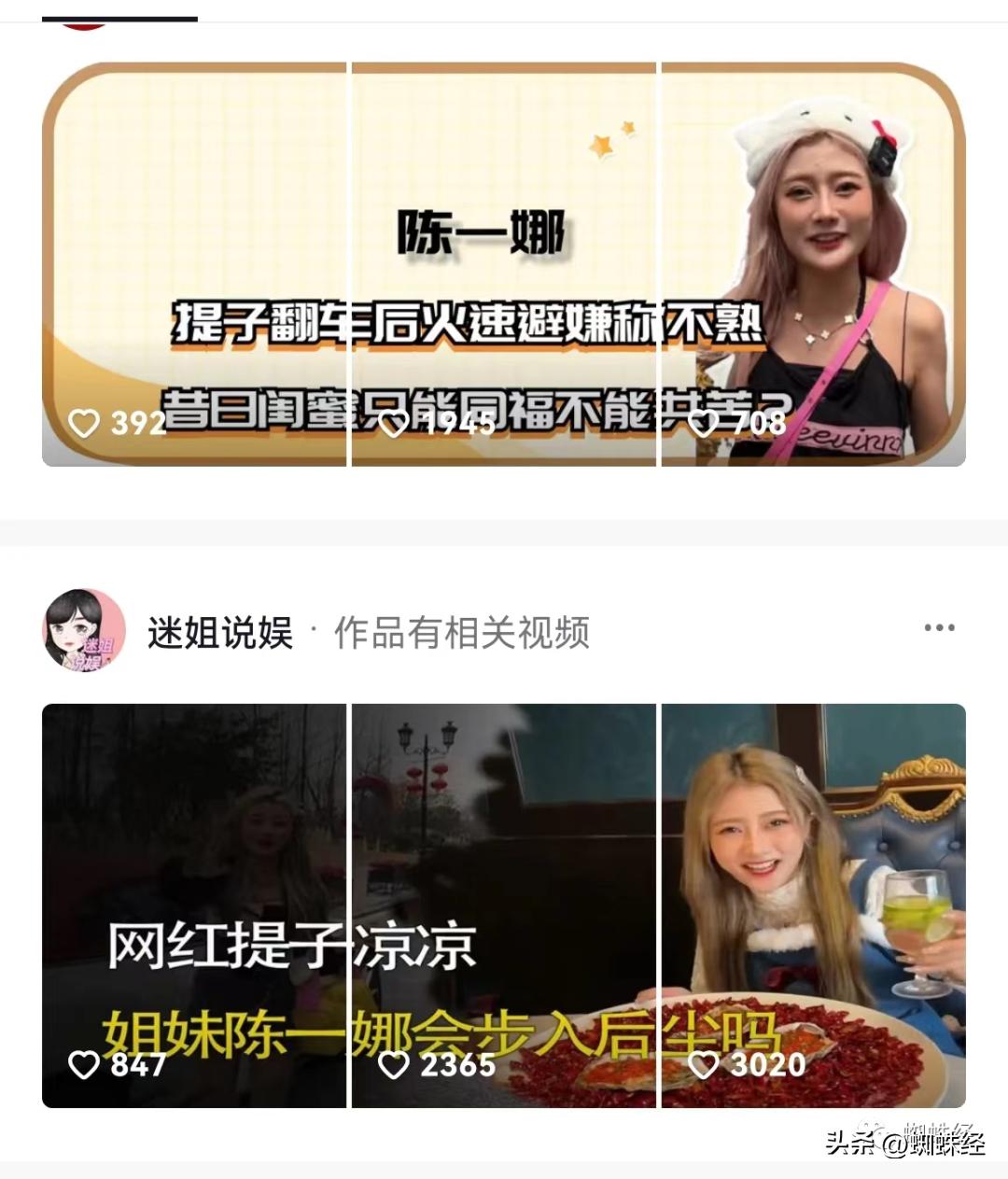This screenshot has height=1179, width=1008.
Task: Open the video tile with 847 likes
Action: pyautogui.click(x=194, y=905)
